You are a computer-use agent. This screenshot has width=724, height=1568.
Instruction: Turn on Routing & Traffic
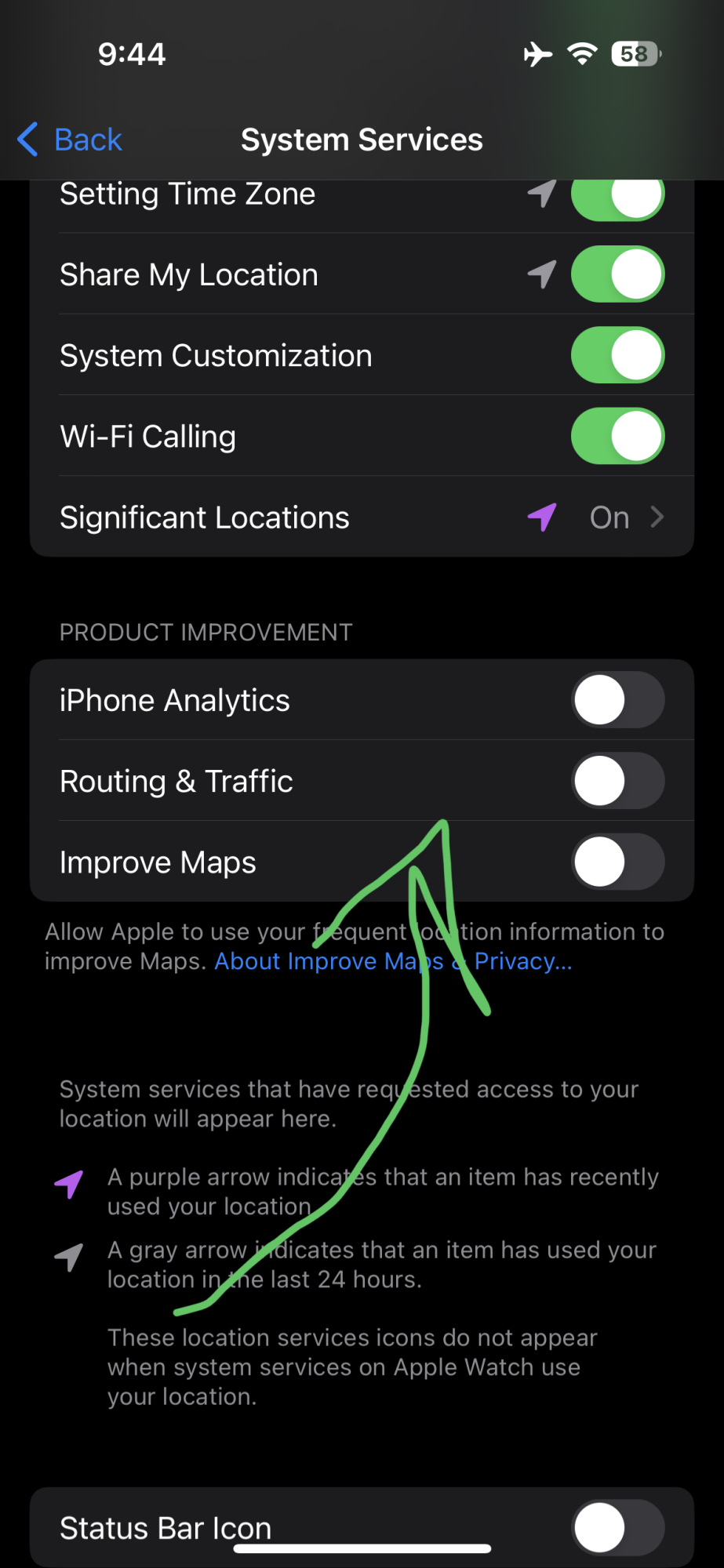(x=617, y=781)
